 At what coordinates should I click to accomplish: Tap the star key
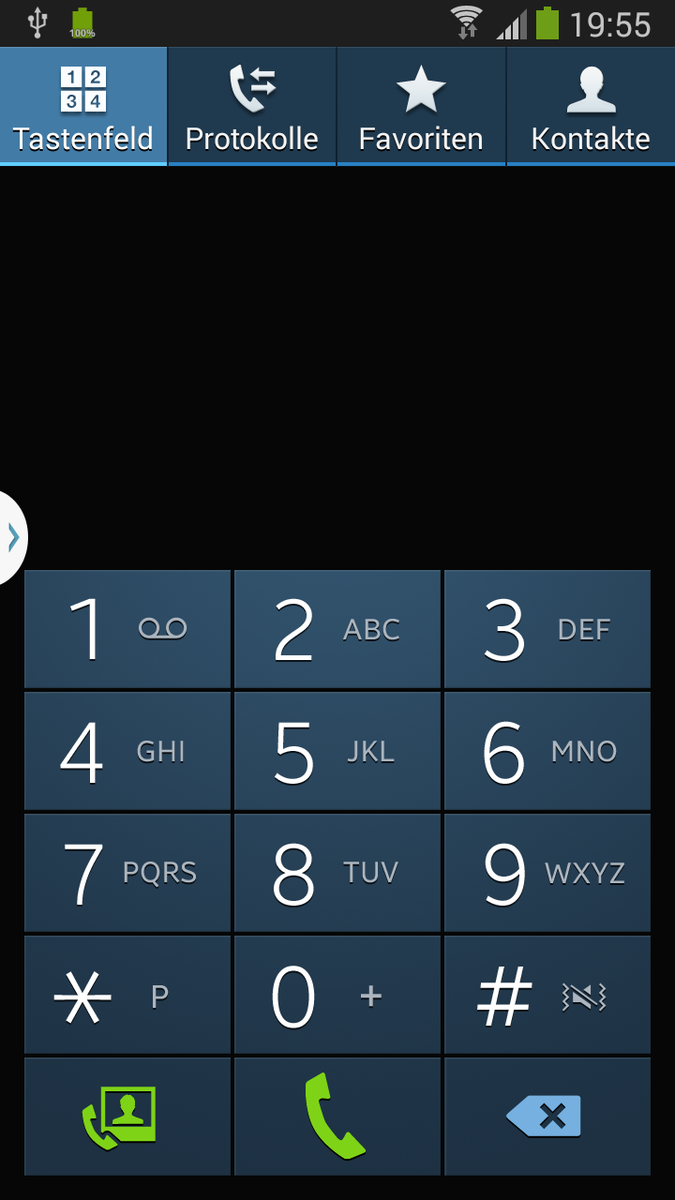(x=127, y=995)
